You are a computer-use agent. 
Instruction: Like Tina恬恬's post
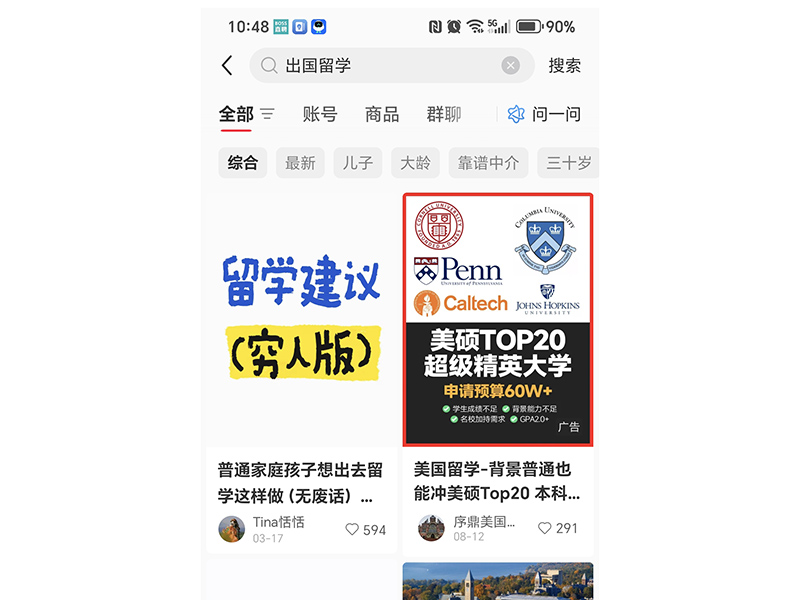353,530
